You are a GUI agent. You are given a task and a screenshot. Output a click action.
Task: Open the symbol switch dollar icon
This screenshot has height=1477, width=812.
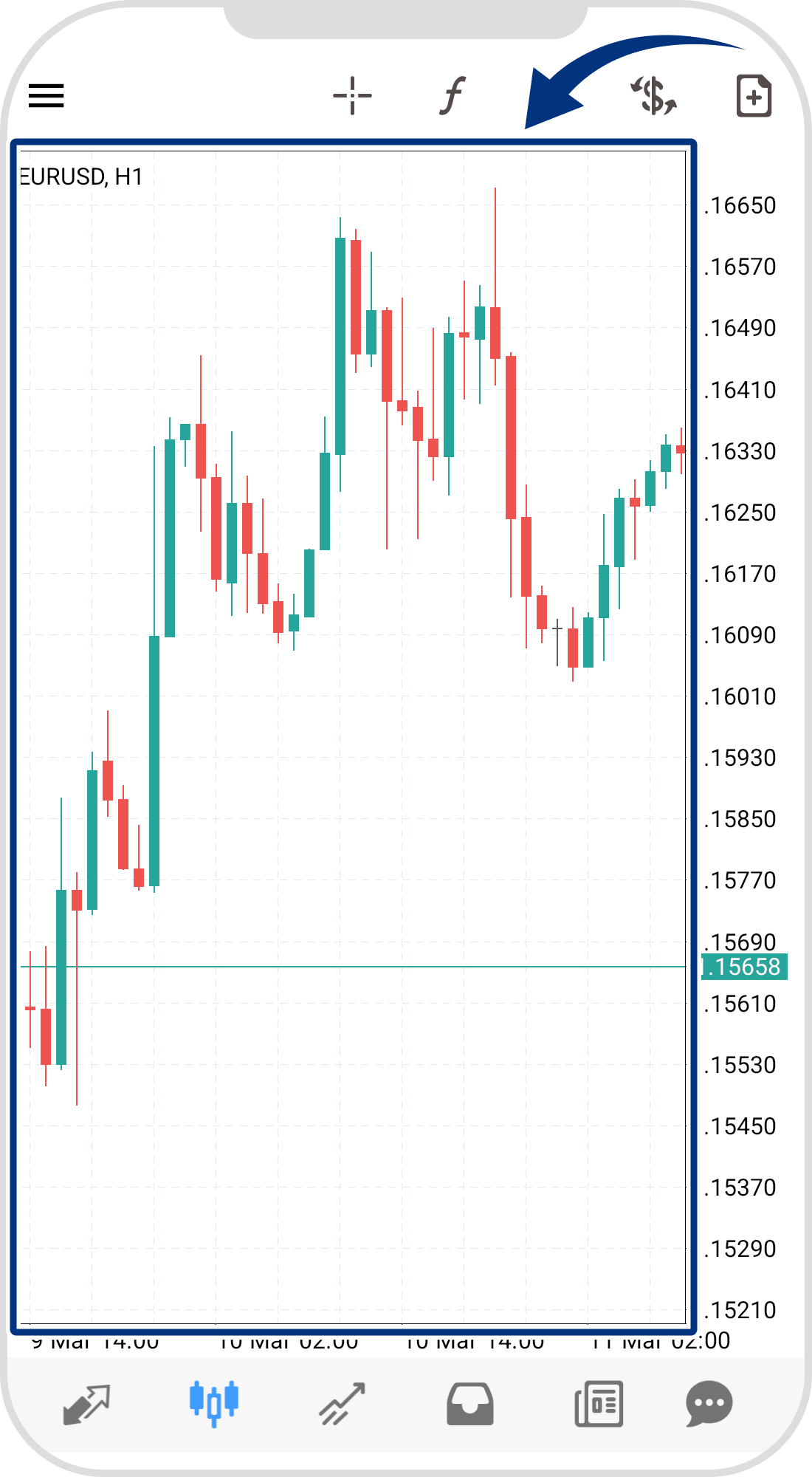[654, 96]
